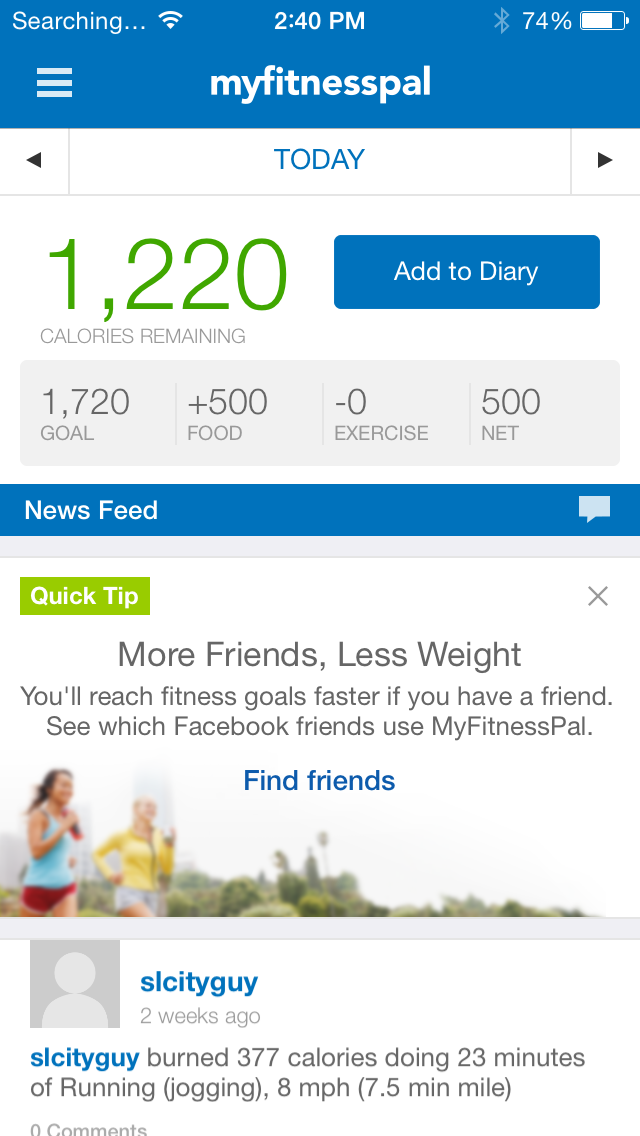Tap the Add to Diary button

pos(466,272)
